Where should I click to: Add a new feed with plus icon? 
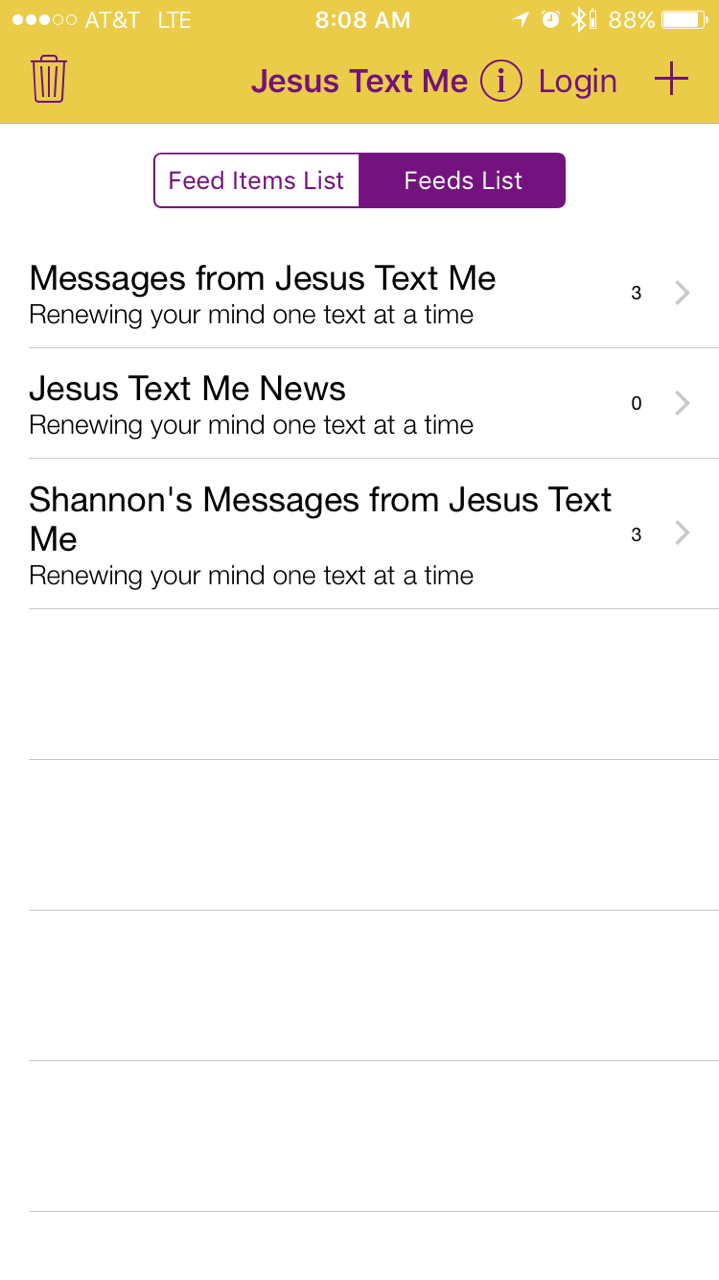[671, 79]
